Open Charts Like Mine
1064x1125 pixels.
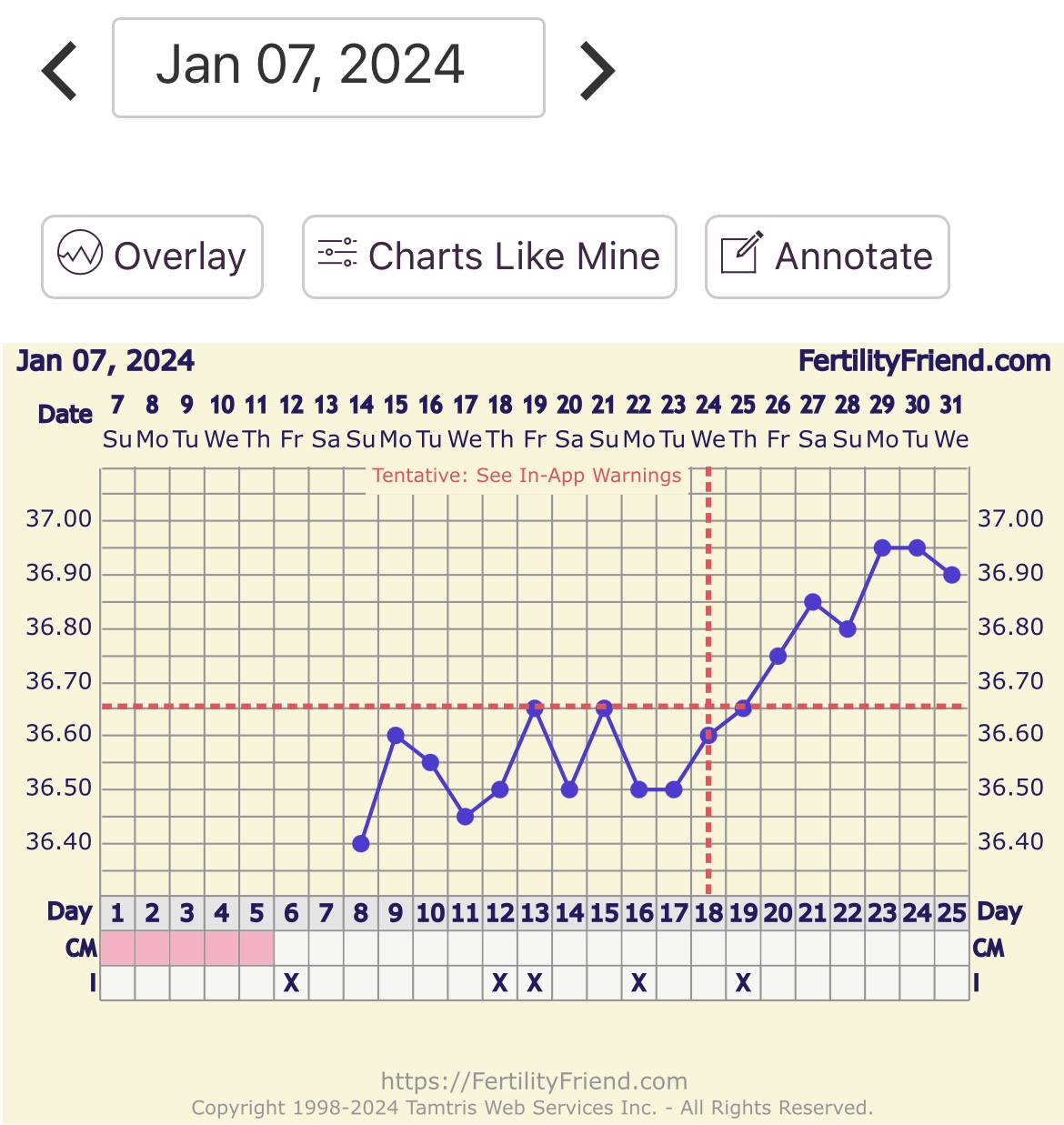pyautogui.click(x=489, y=256)
